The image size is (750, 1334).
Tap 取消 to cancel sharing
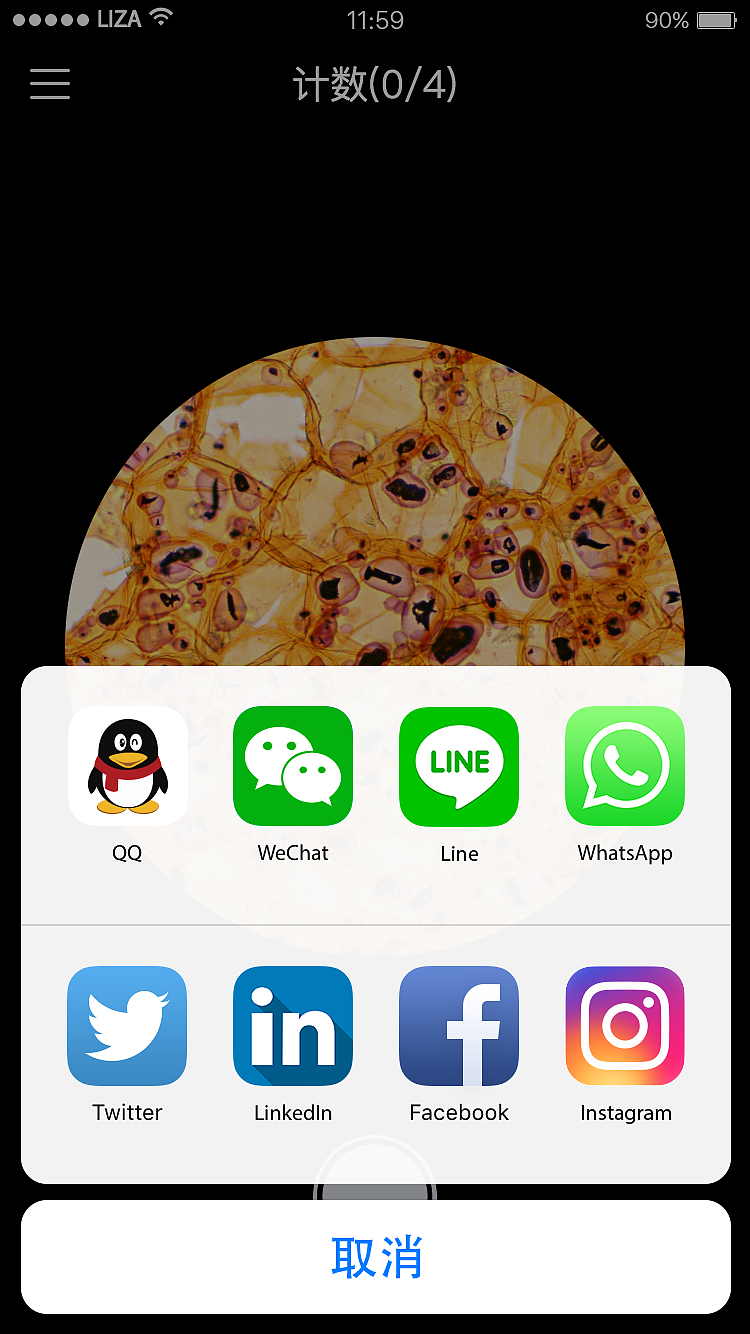(376, 1257)
